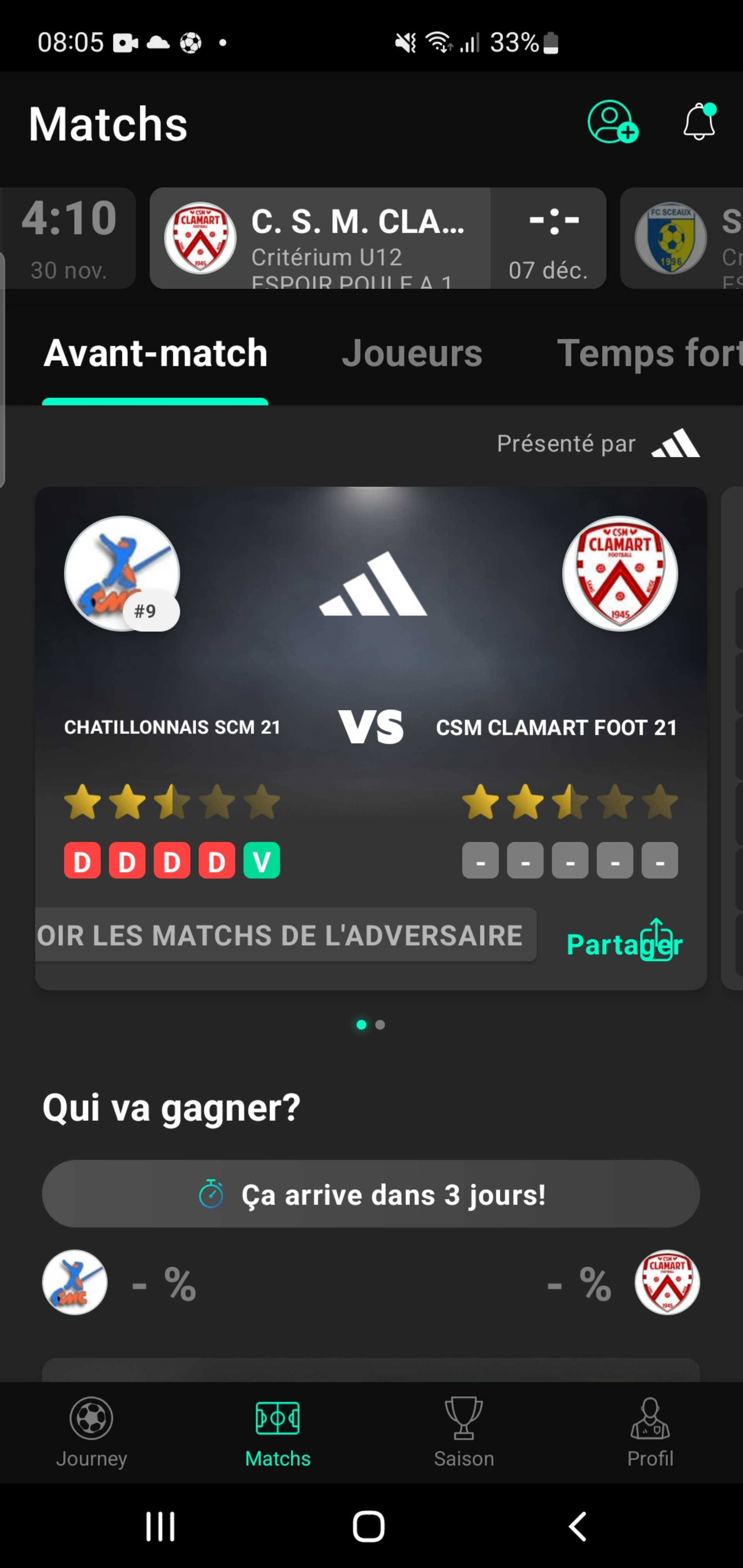Viewport: 743px width, 1568px height.
Task: Open the Profil tab
Action: coord(650,1432)
